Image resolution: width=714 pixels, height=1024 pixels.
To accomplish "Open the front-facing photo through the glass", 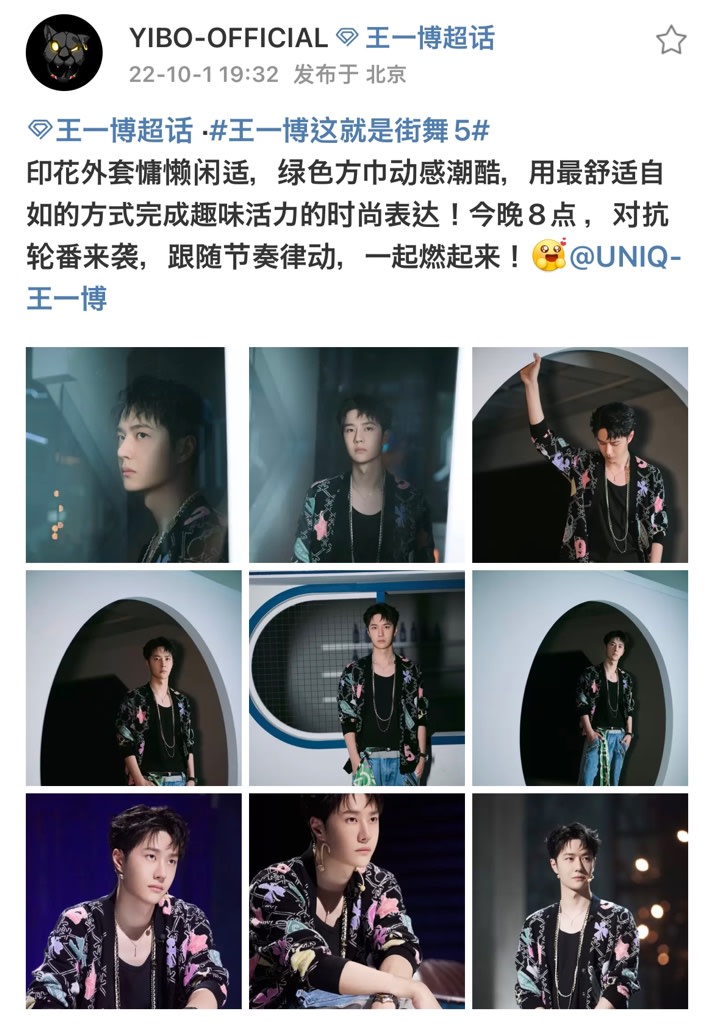I will coord(357,455).
